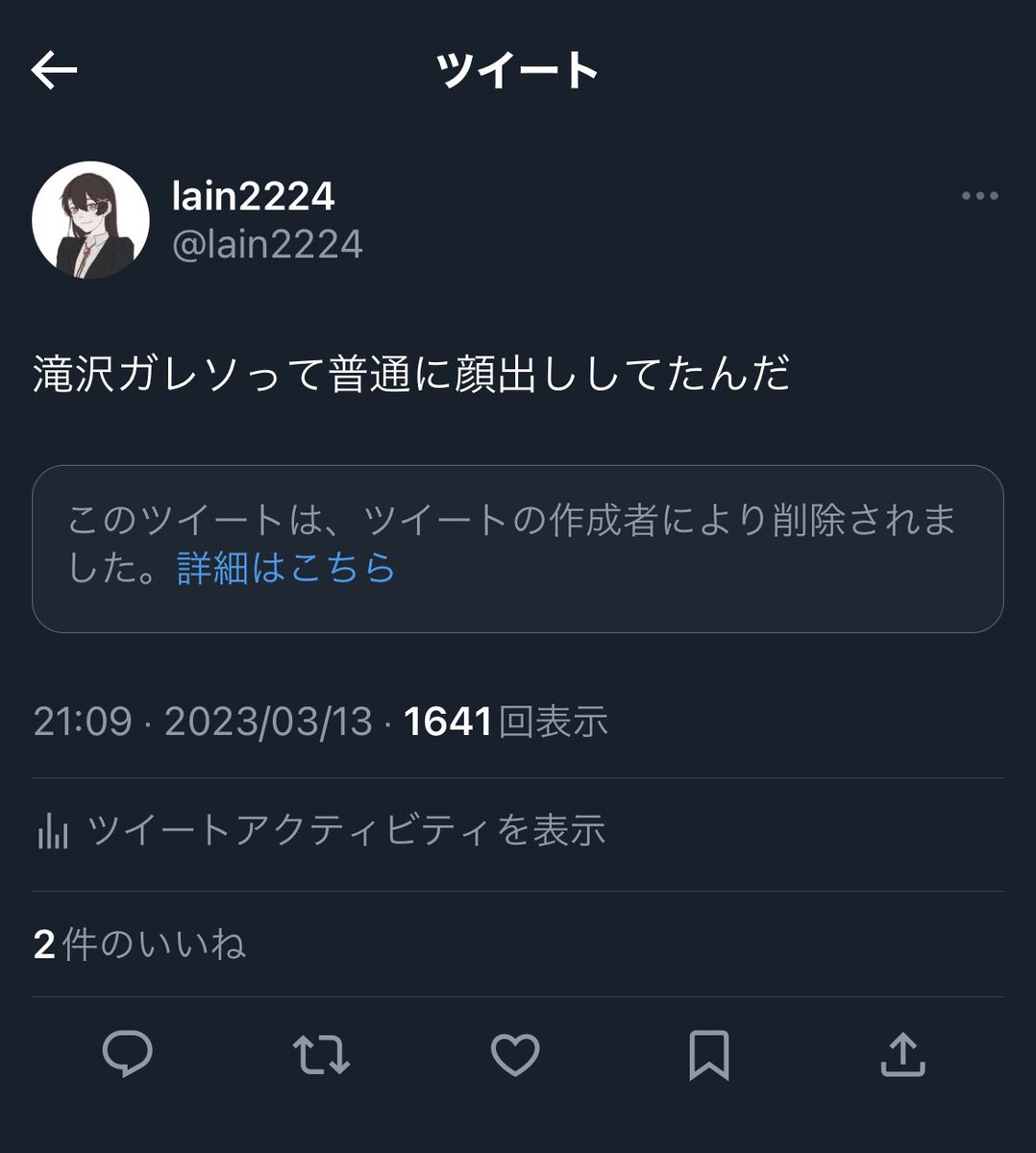Like this tweet with the heart

(515, 1054)
